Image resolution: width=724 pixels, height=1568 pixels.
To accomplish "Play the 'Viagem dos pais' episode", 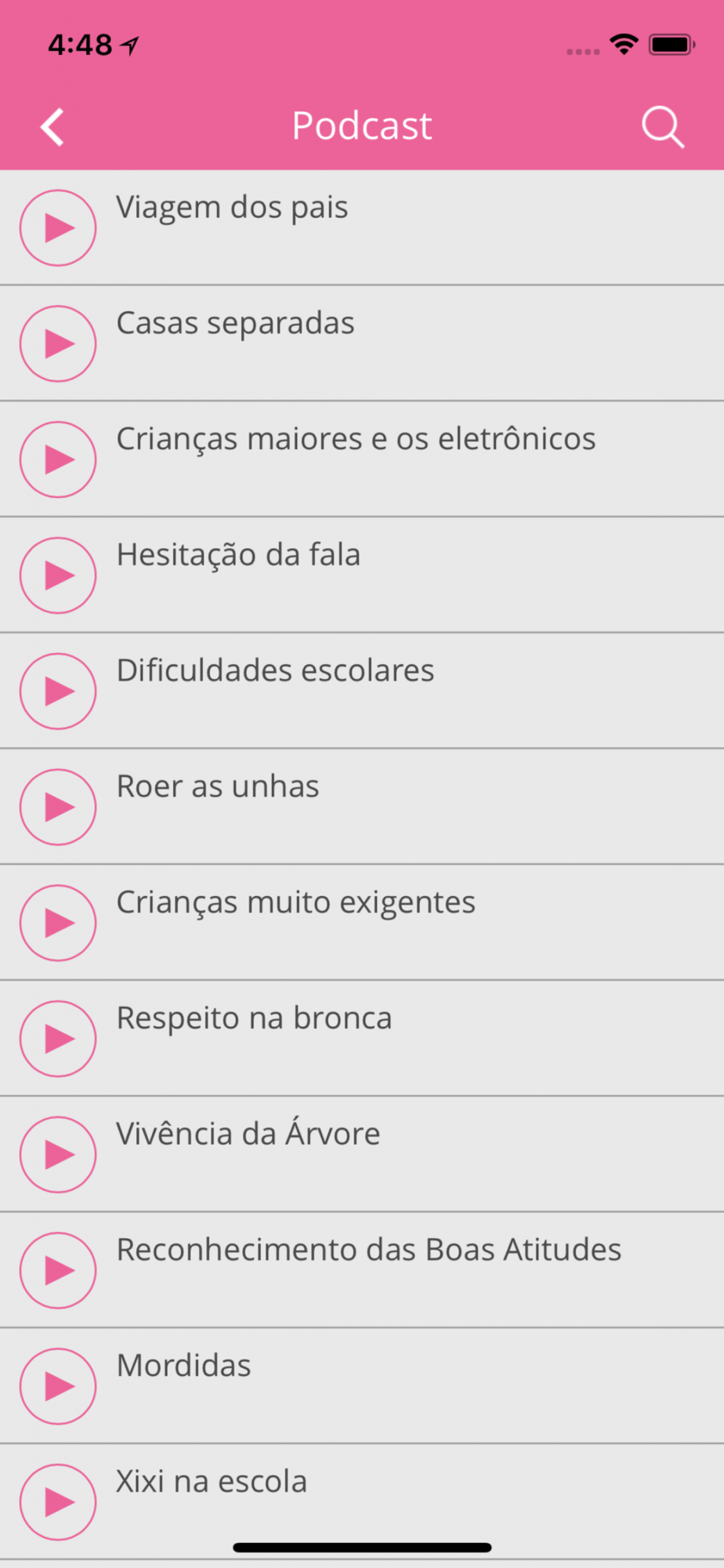I will click(x=58, y=228).
